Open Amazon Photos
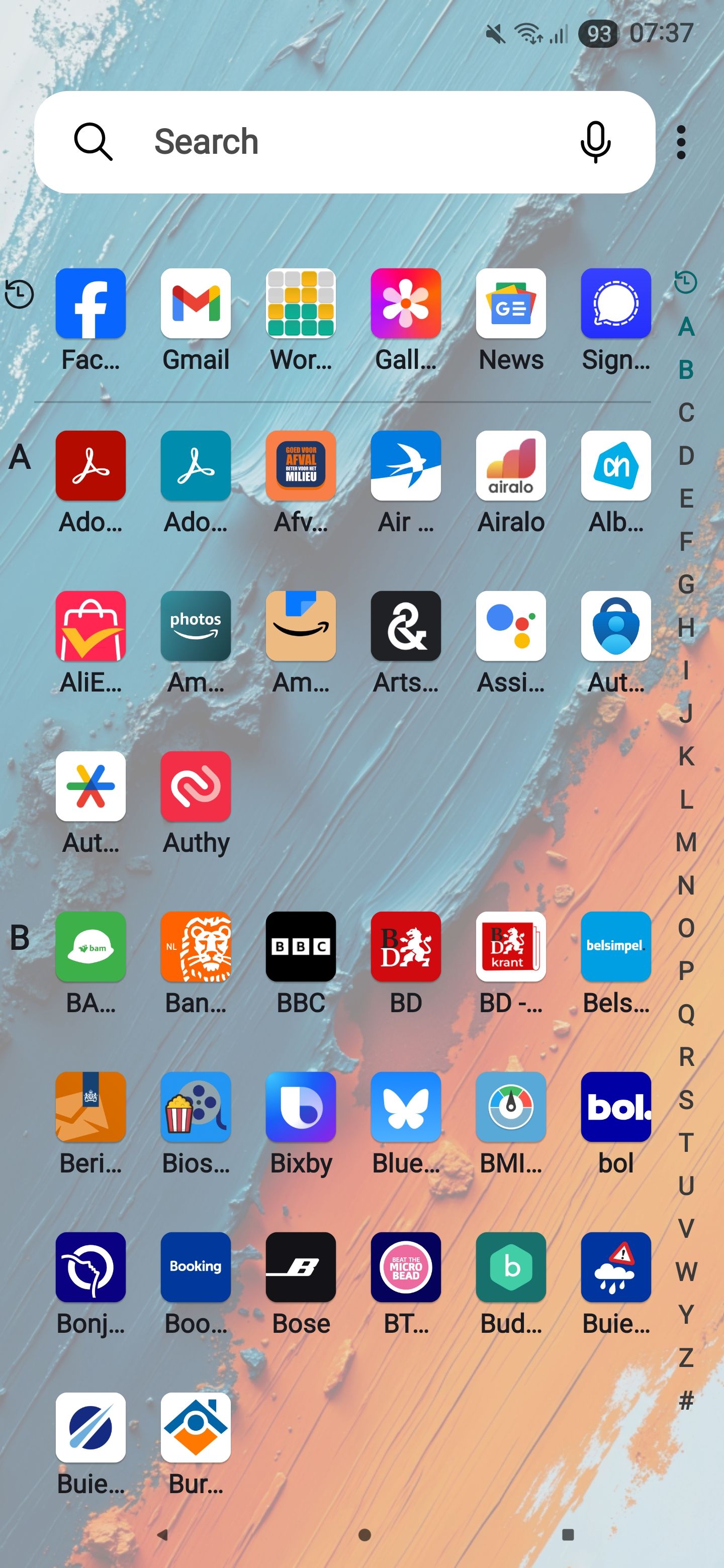The width and height of the screenshot is (724, 1568). pyautogui.click(x=196, y=626)
